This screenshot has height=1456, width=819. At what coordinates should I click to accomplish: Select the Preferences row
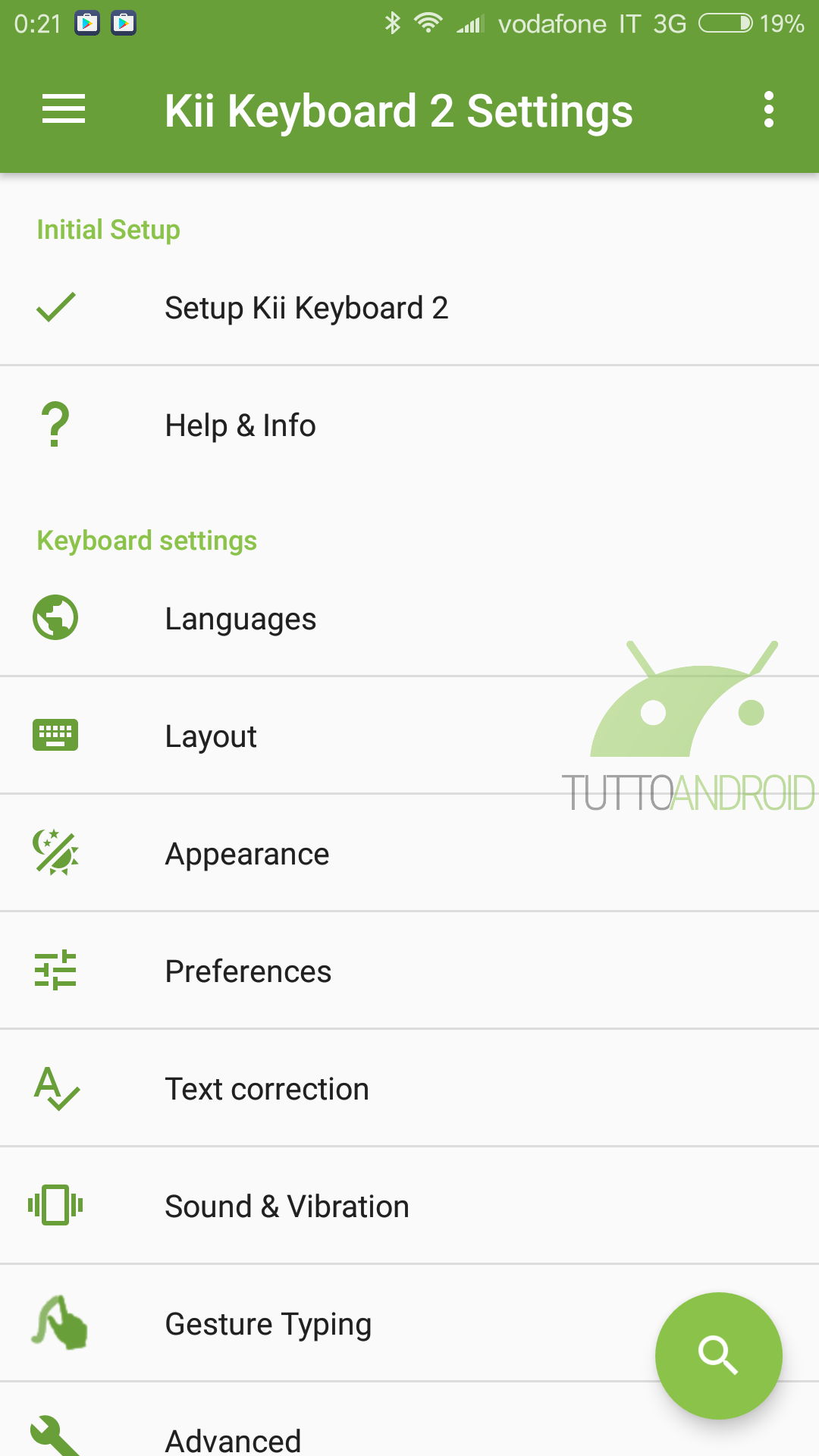coord(409,971)
